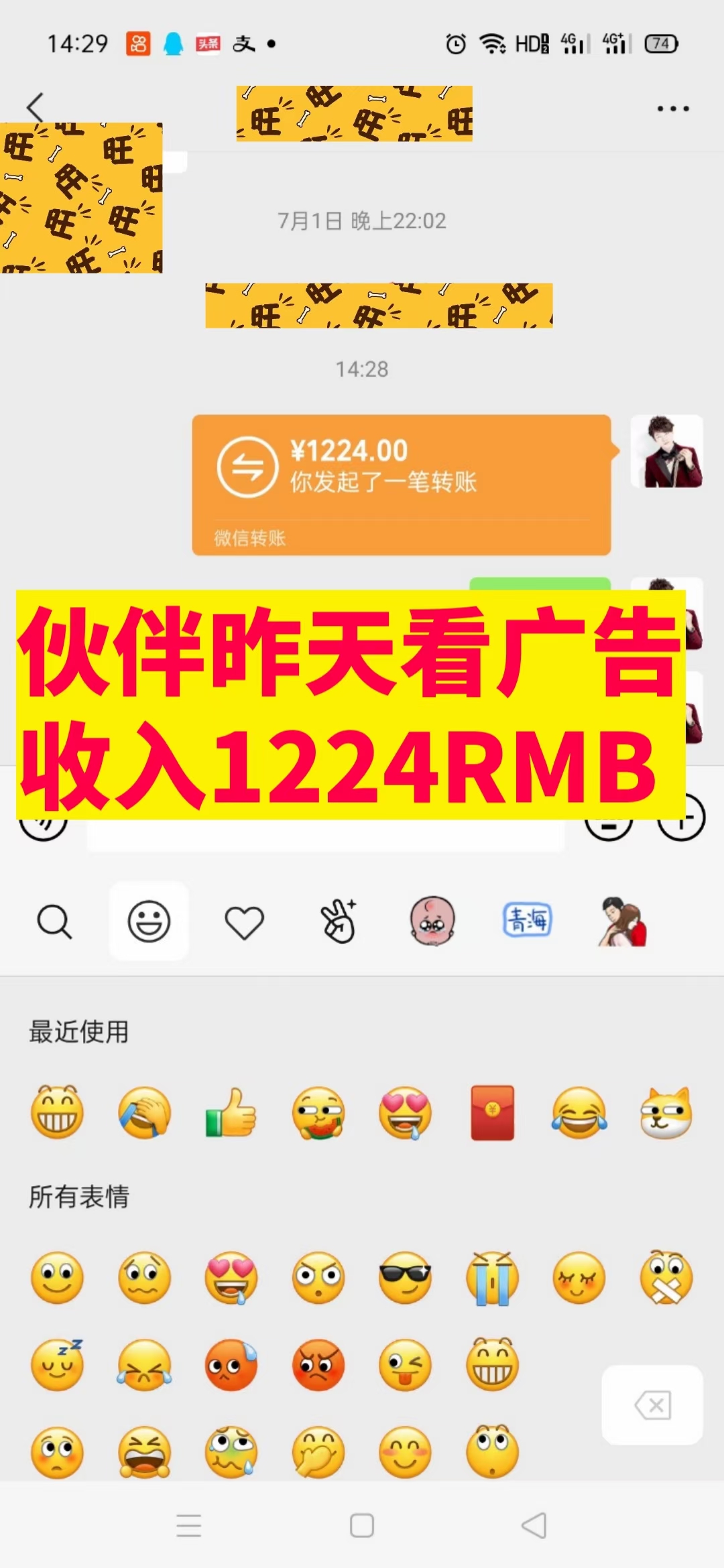Switch to the favorite stickers heart tab
Image resolution: width=724 pixels, height=1568 pixels.
click(244, 922)
